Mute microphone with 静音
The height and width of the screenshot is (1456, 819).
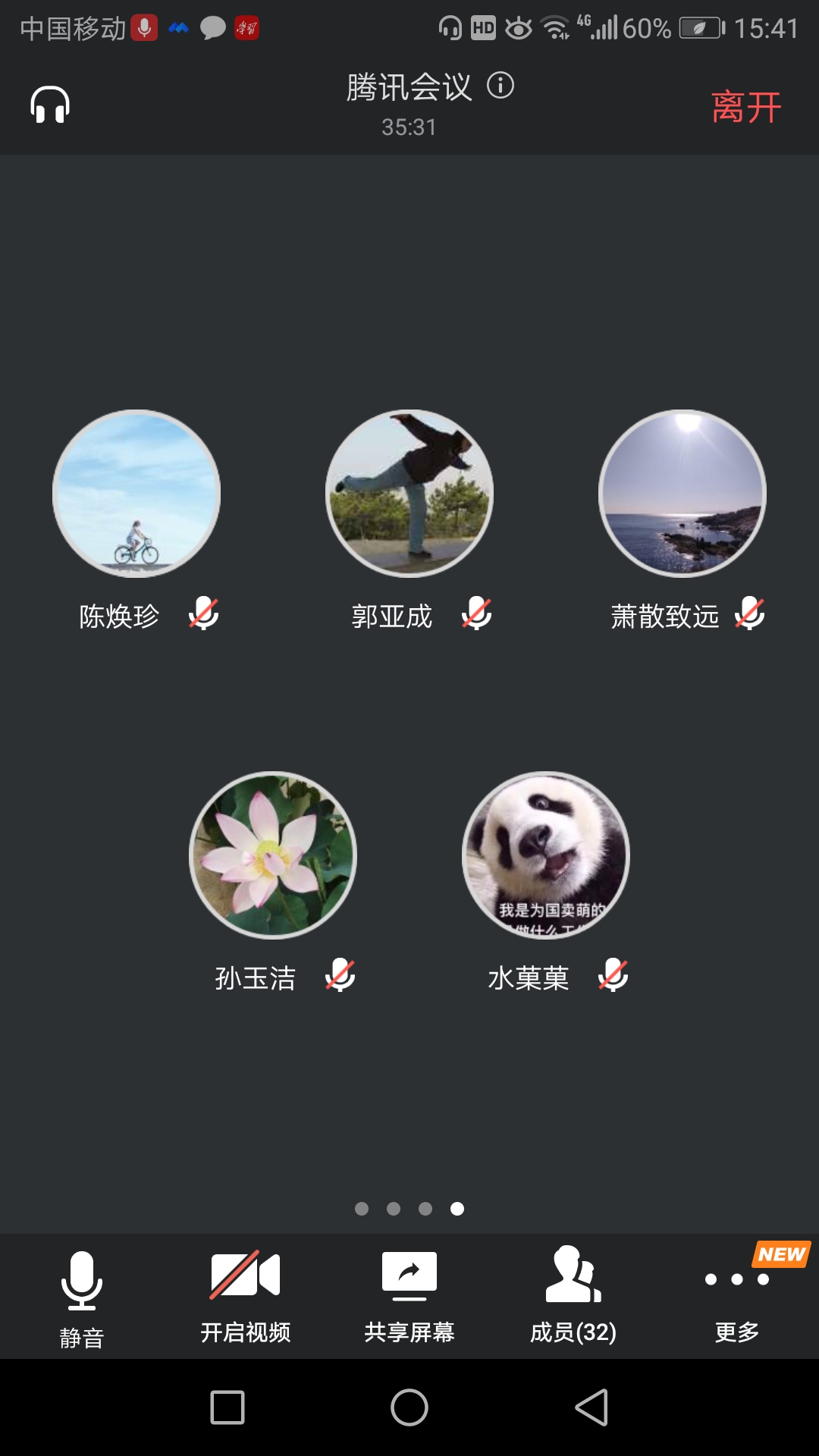(x=82, y=1297)
